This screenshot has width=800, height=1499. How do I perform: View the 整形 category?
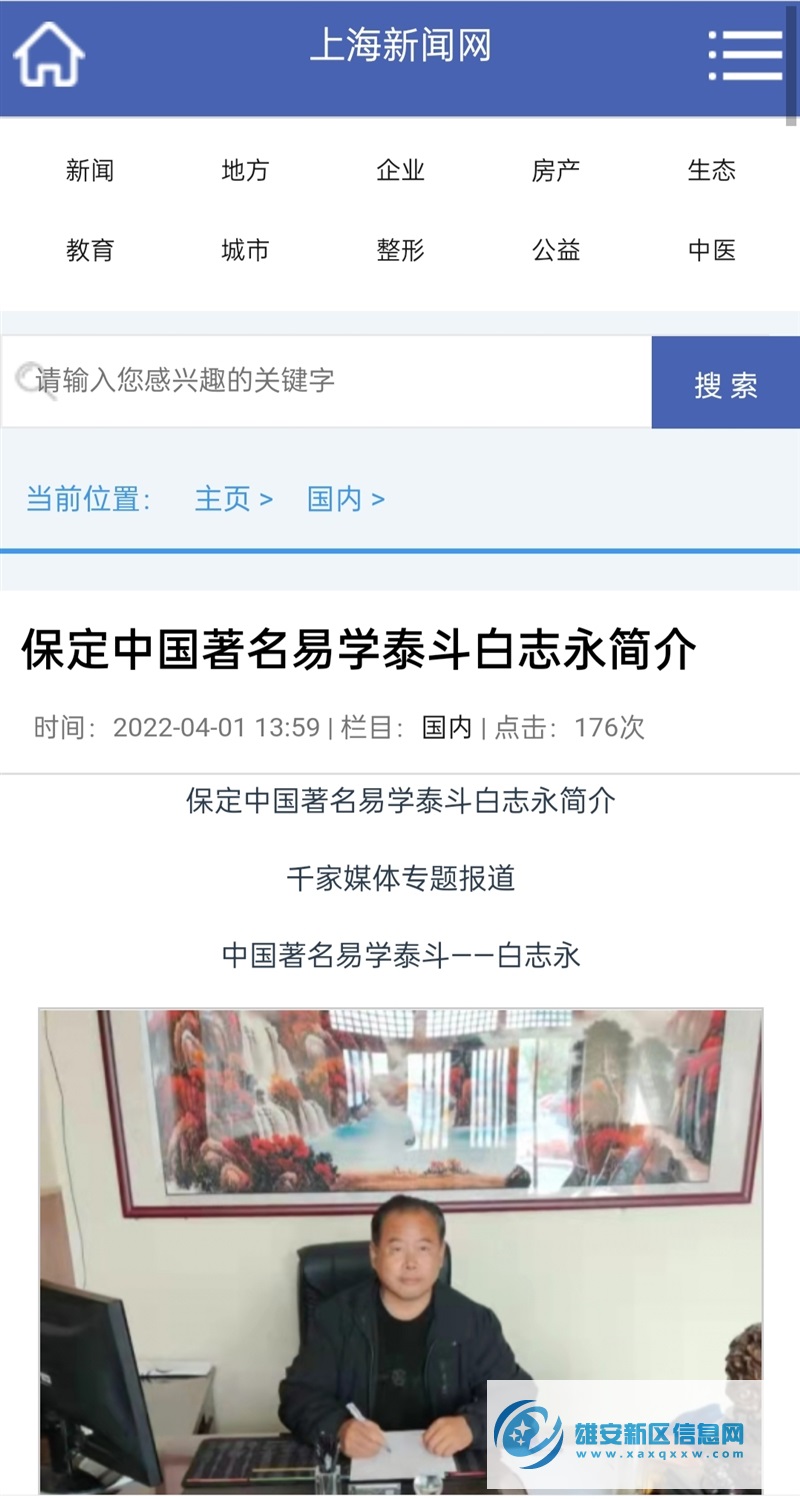coord(401,250)
